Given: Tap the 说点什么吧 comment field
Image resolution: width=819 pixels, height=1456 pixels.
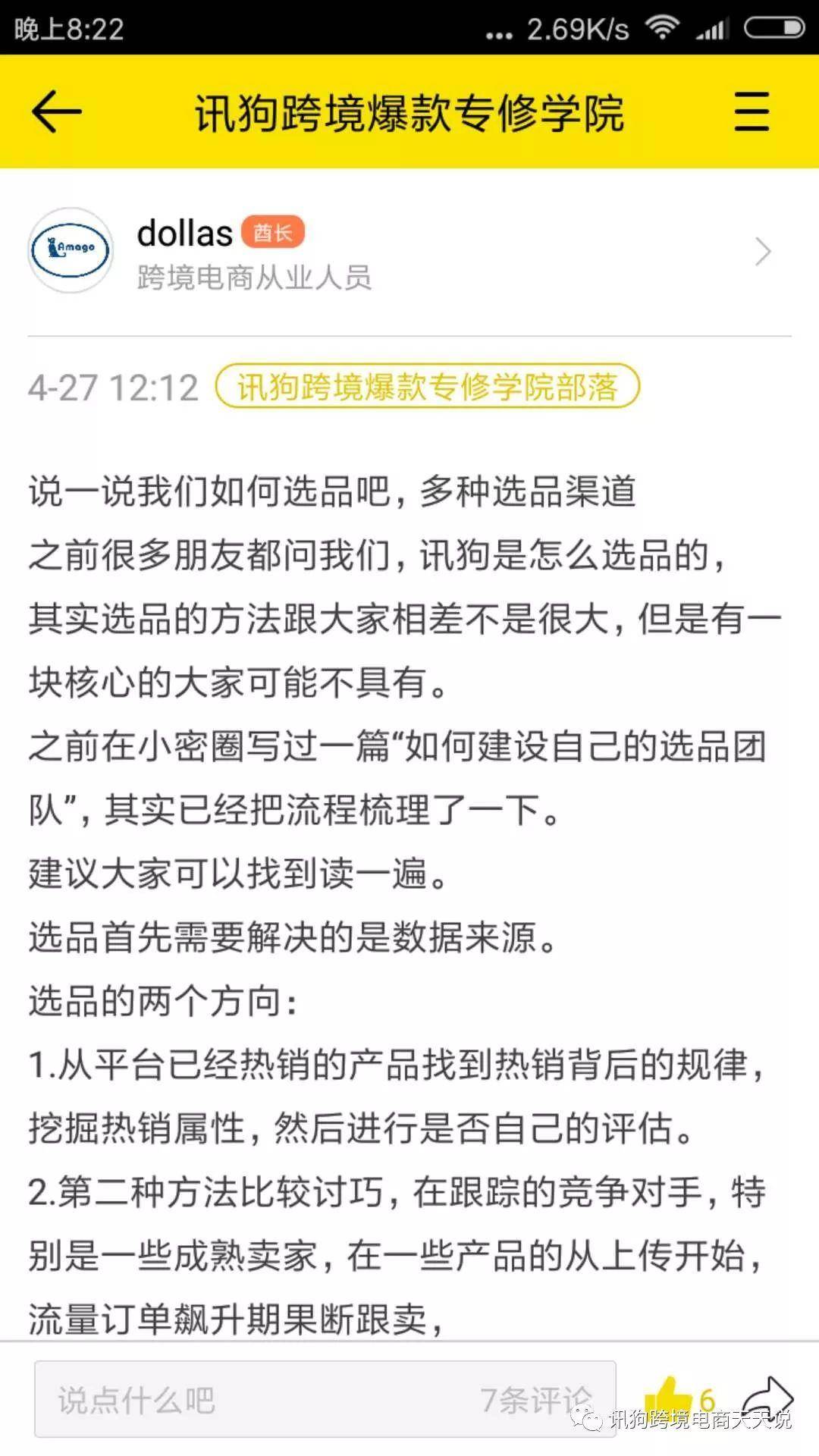Looking at the screenshot, I should click(325, 1399).
